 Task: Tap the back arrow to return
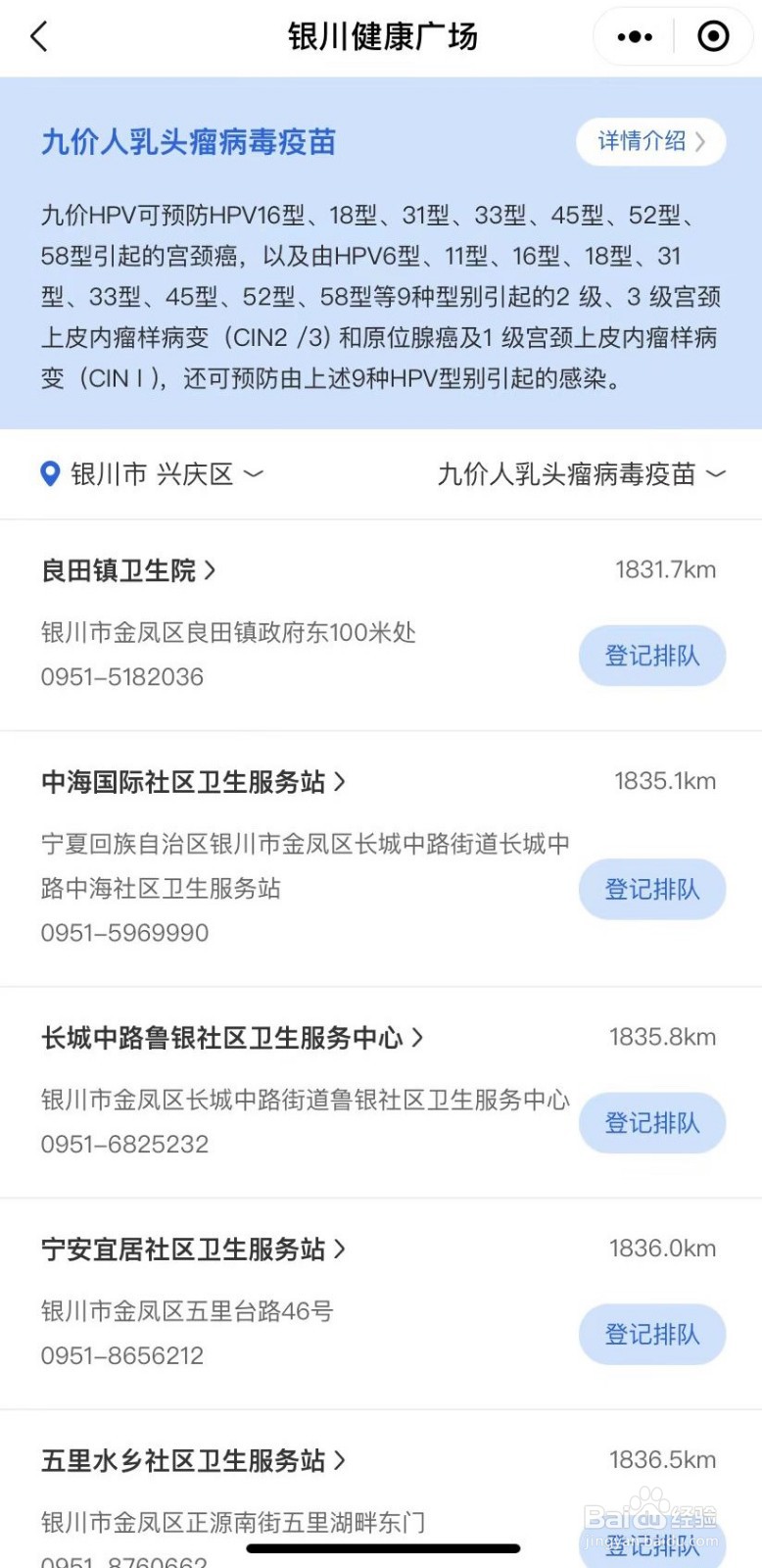coord(37,36)
